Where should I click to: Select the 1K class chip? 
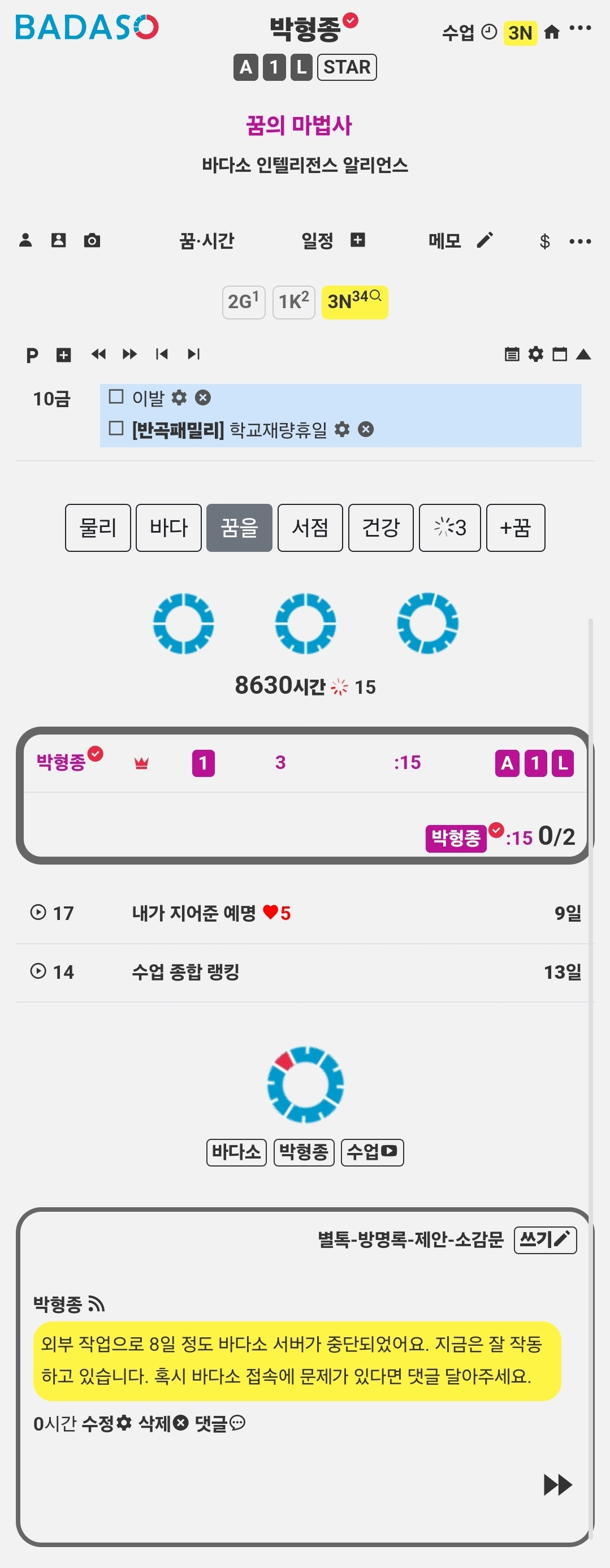pos(293,302)
